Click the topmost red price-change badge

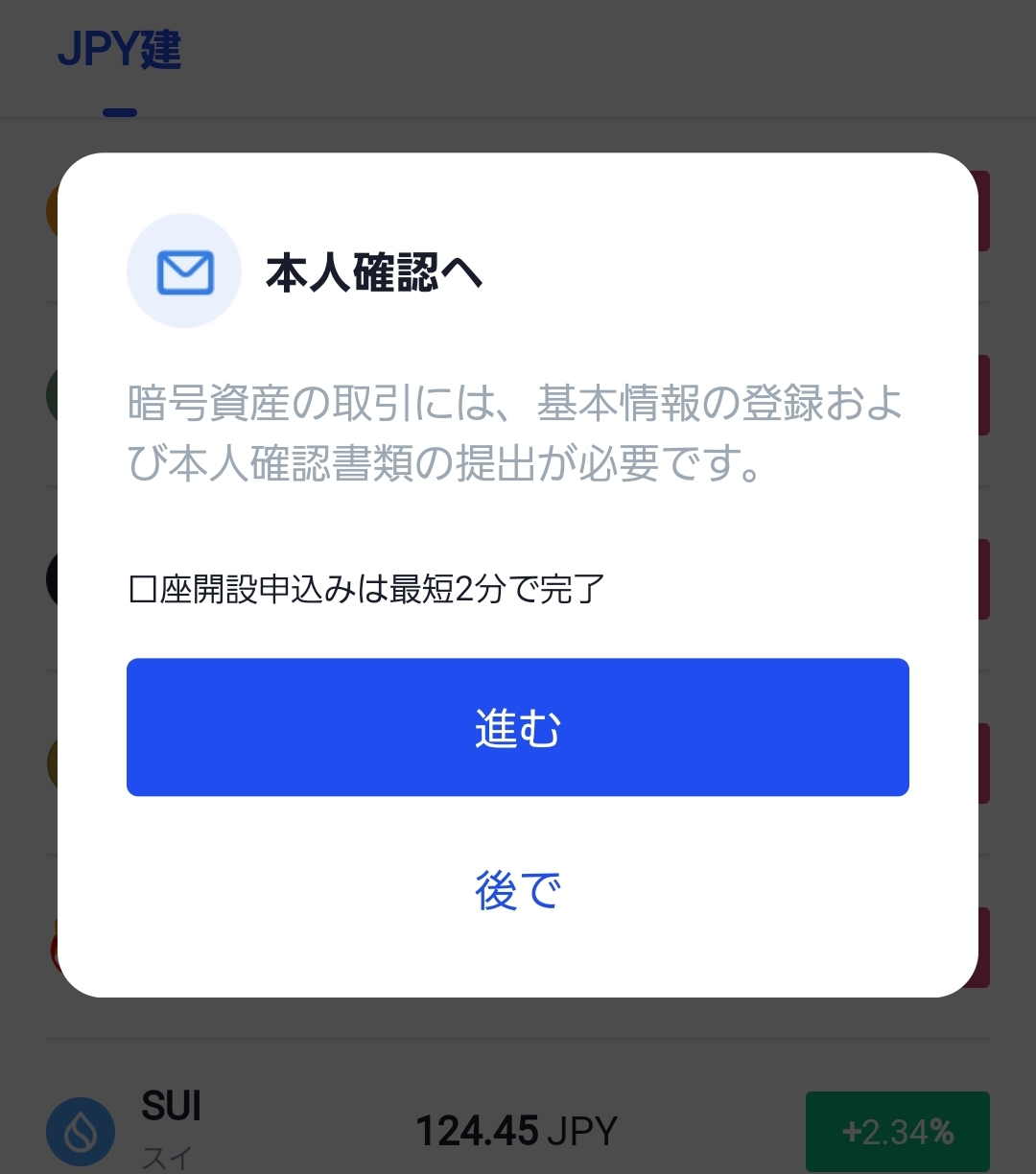pos(983,211)
